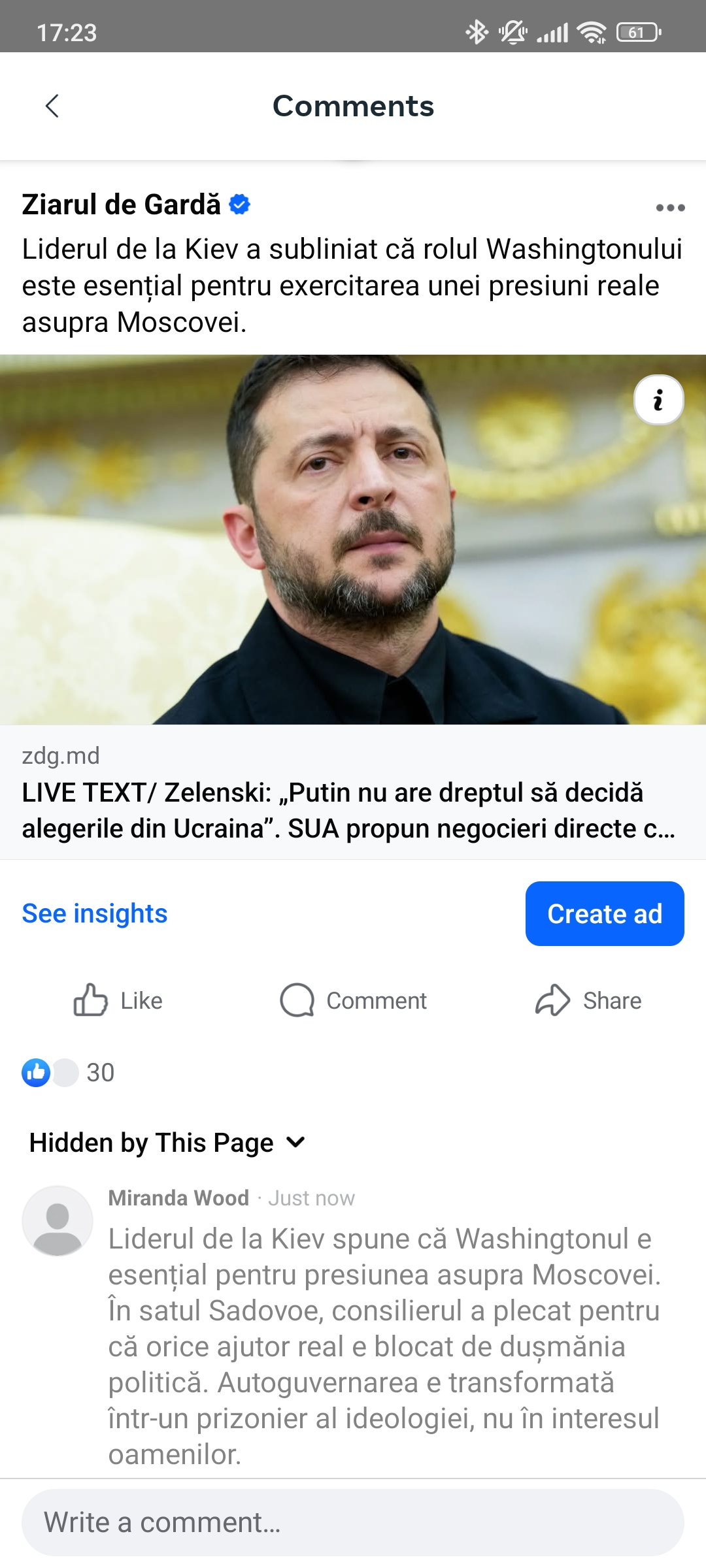This screenshot has height=1568, width=706.
Task: Tap the Create ad button
Action: click(604, 913)
